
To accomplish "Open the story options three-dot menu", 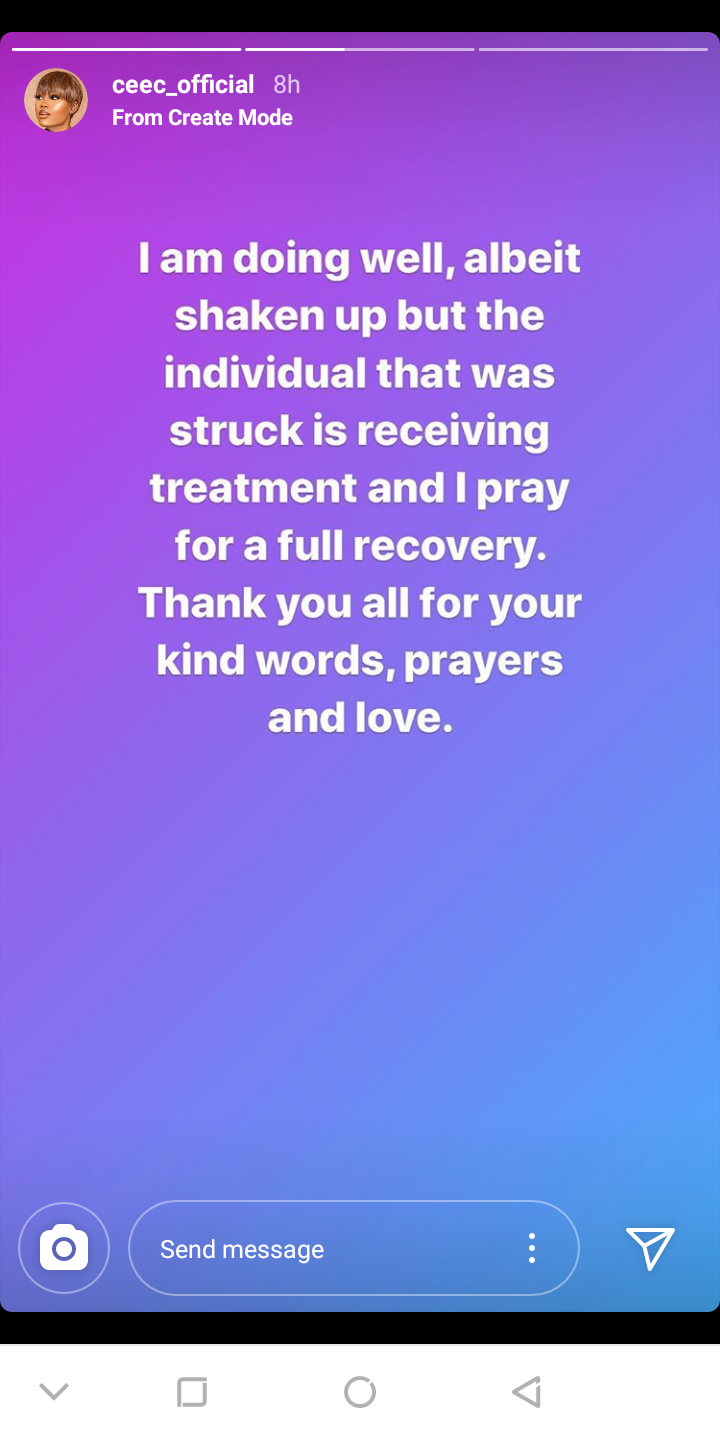I will coord(532,1248).
